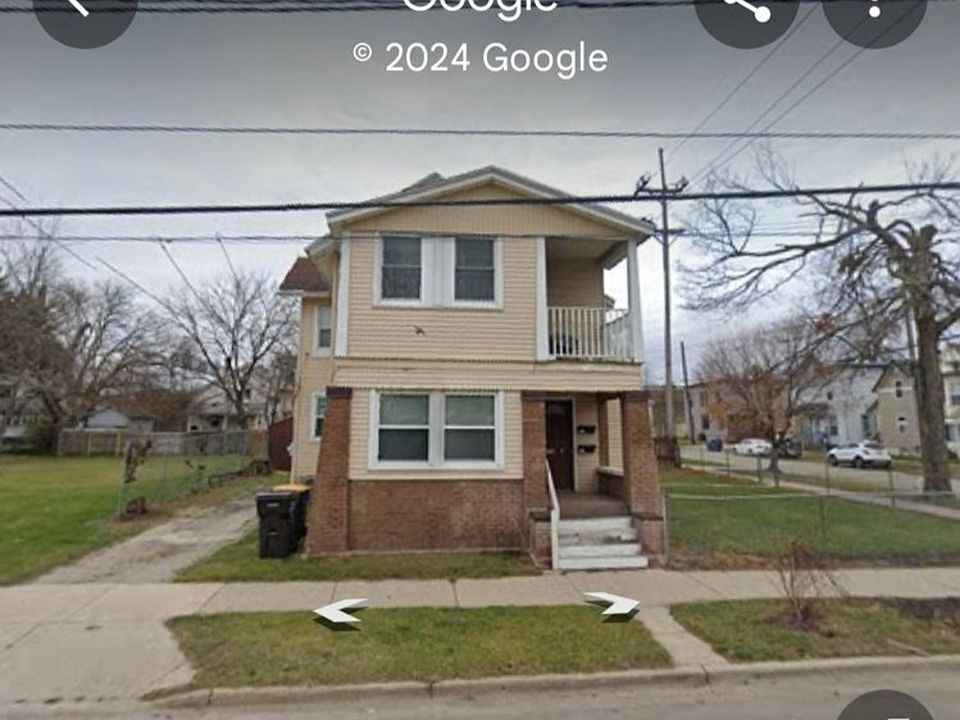Share this Street View location
The height and width of the screenshot is (720, 960).
747,10
